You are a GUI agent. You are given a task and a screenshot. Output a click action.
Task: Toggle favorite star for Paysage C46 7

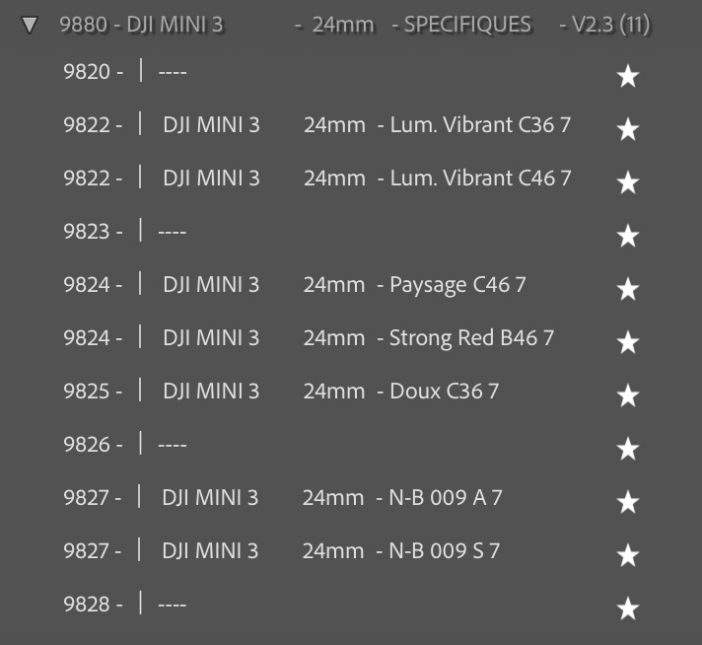(627, 290)
